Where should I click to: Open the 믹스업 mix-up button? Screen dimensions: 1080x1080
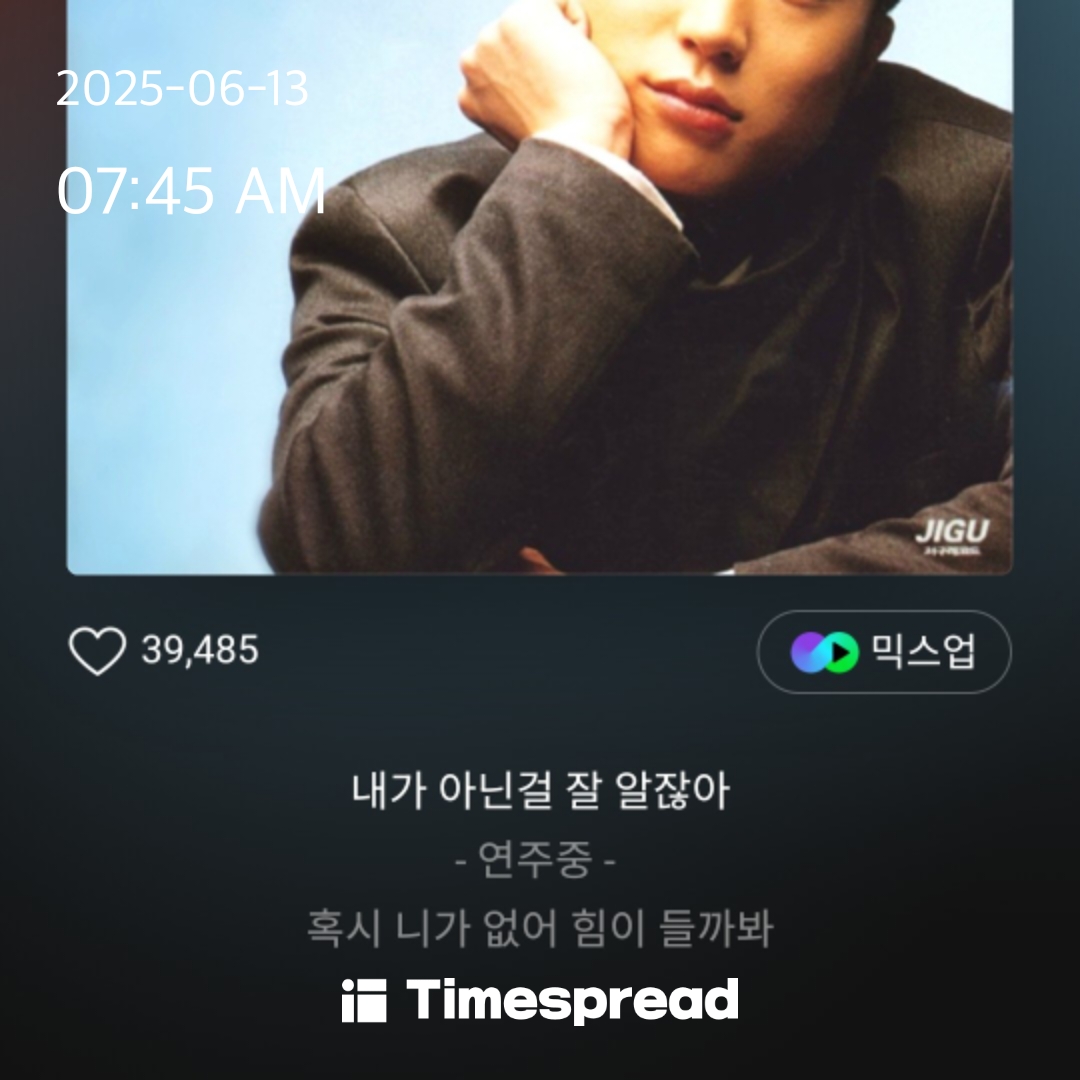pyautogui.click(x=884, y=652)
